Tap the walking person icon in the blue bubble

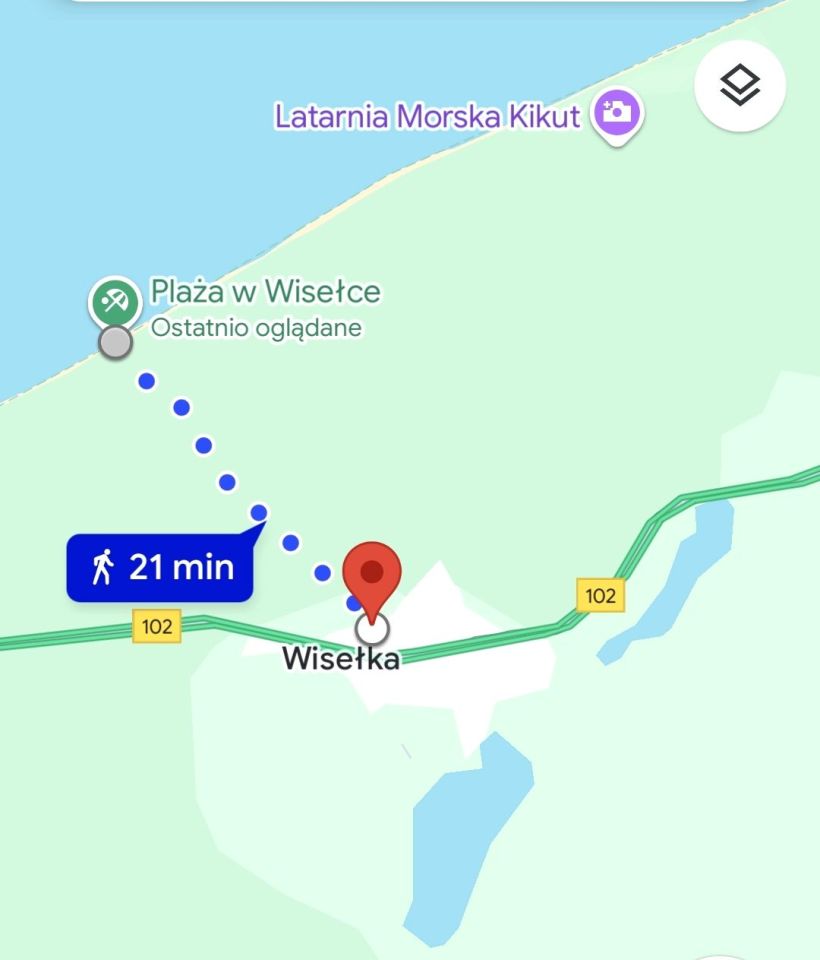103,566
